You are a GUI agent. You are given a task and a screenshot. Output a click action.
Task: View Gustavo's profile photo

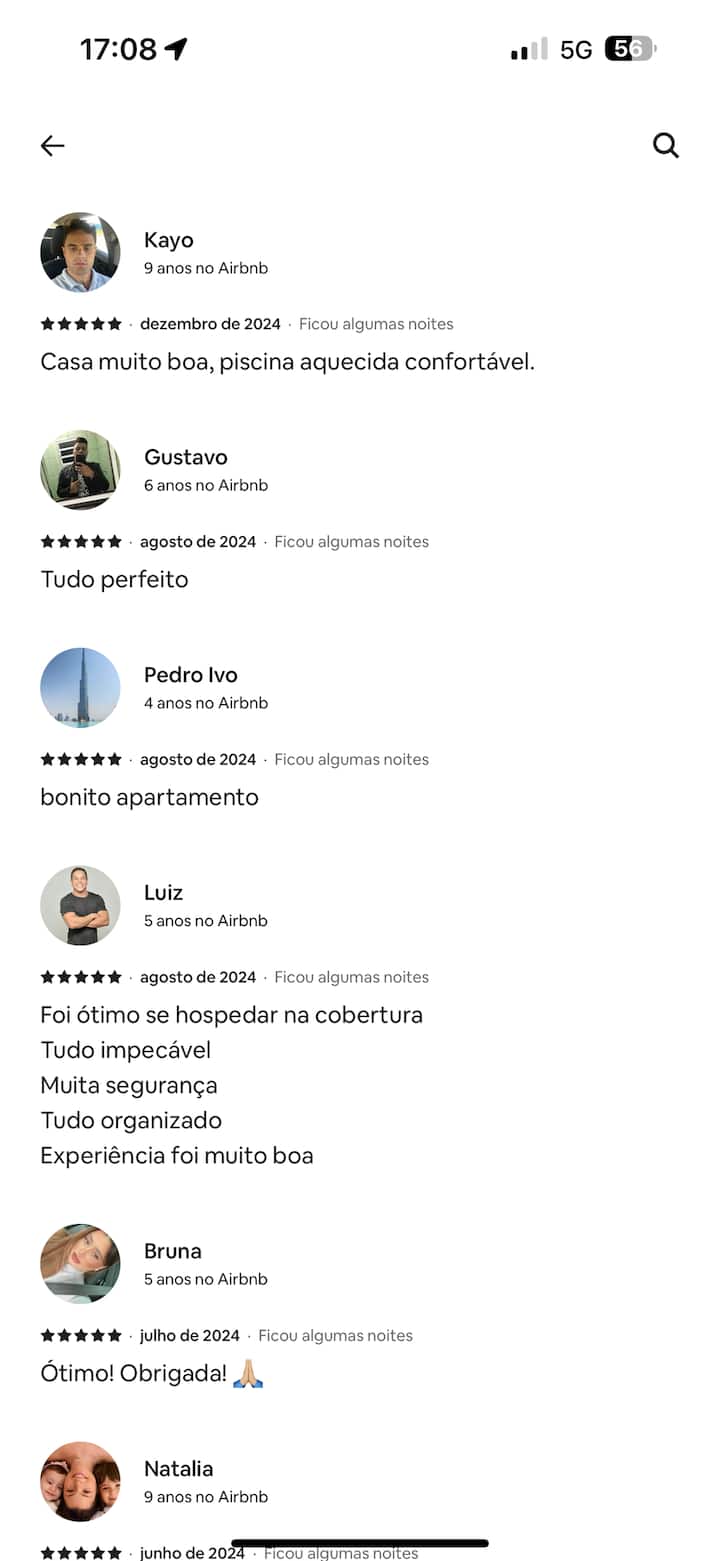pyautogui.click(x=80, y=470)
